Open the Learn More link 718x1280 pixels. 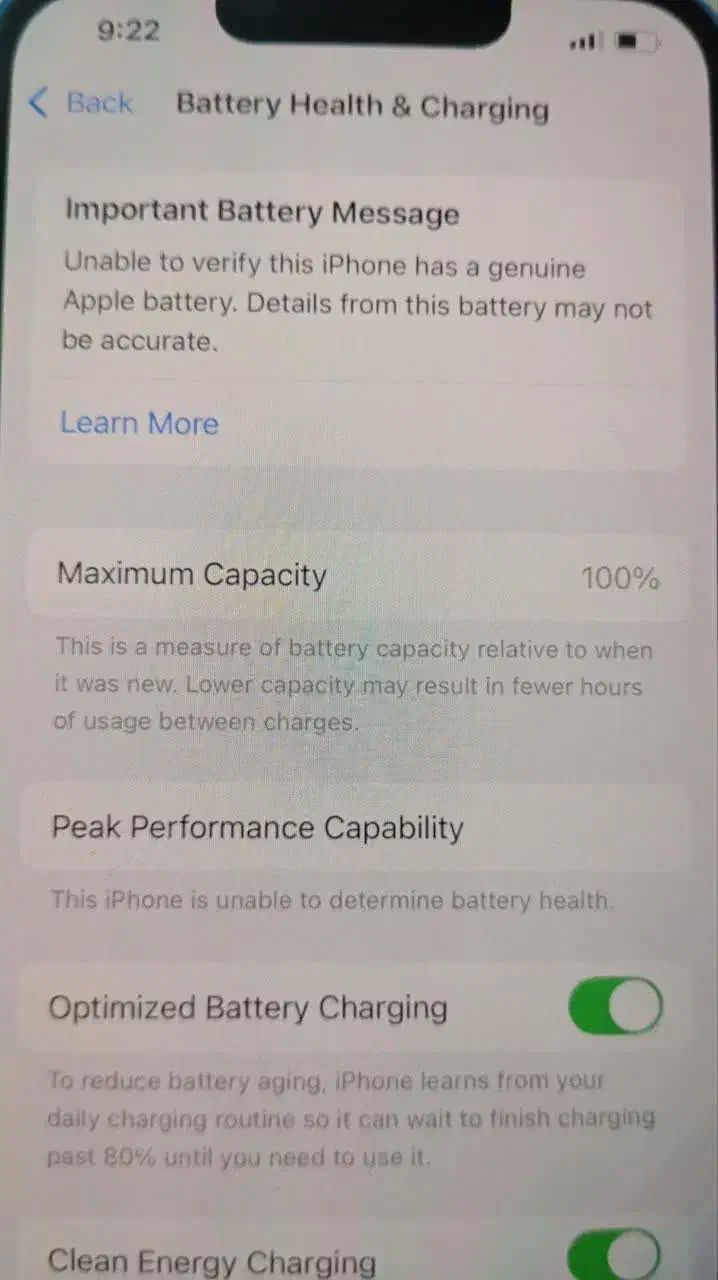click(x=139, y=423)
